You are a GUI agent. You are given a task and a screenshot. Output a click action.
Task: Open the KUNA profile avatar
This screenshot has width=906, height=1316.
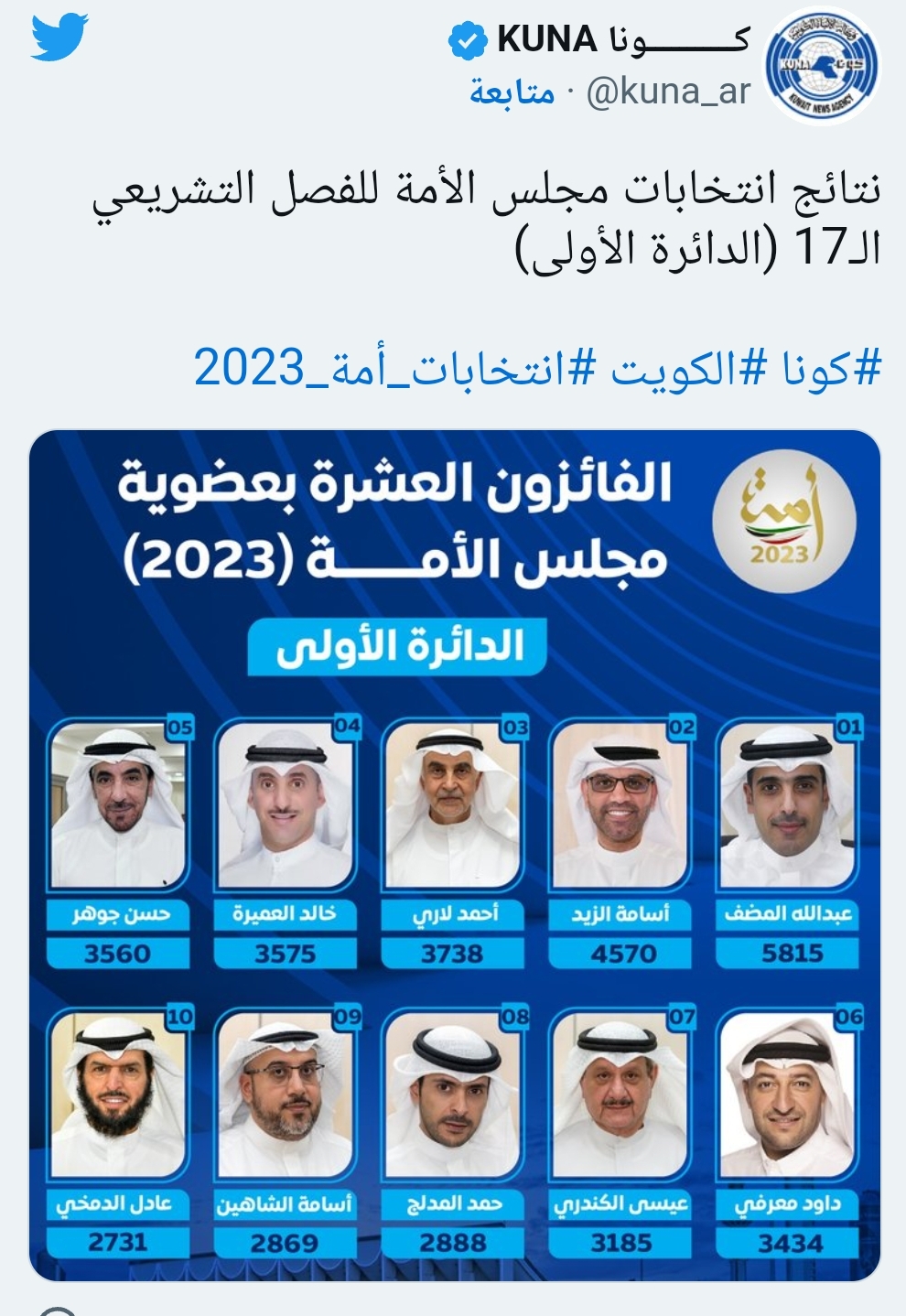tap(821, 66)
